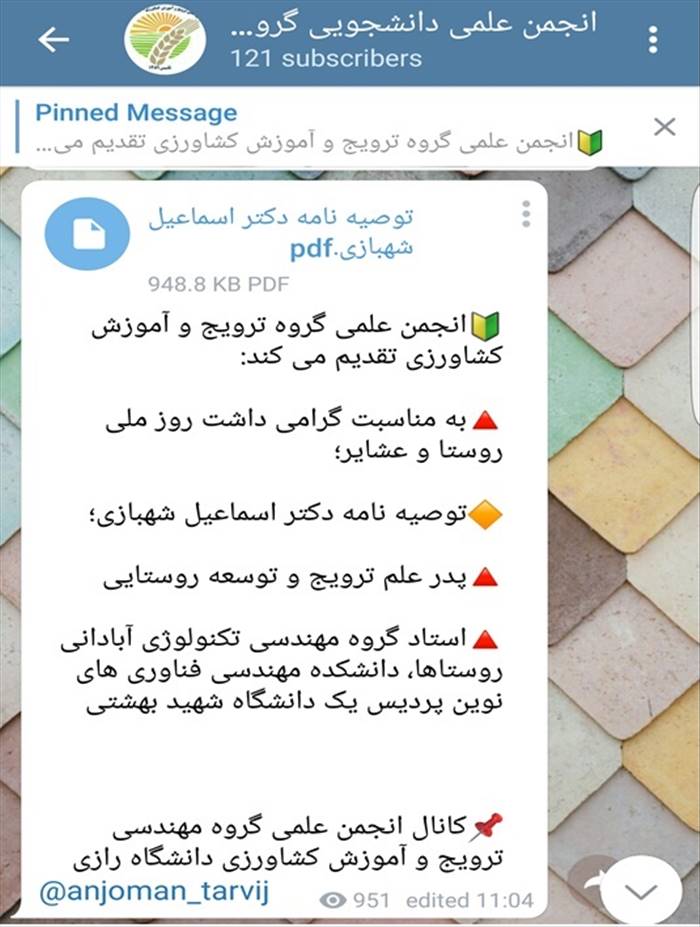This screenshot has height=927, width=700.
Task: Download the PDF file attachment
Action: (x=86, y=234)
